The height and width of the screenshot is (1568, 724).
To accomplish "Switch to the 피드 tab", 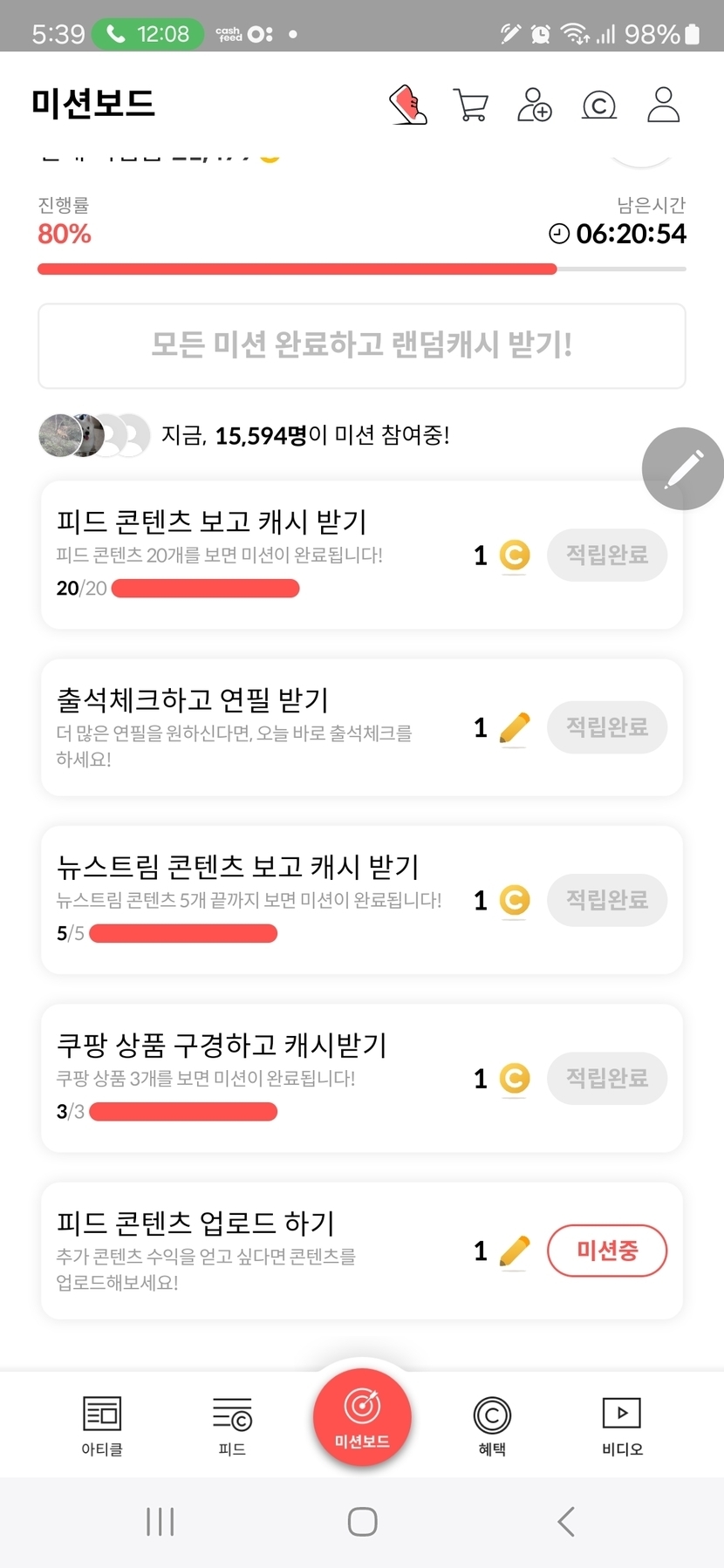I will click(x=232, y=1425).
